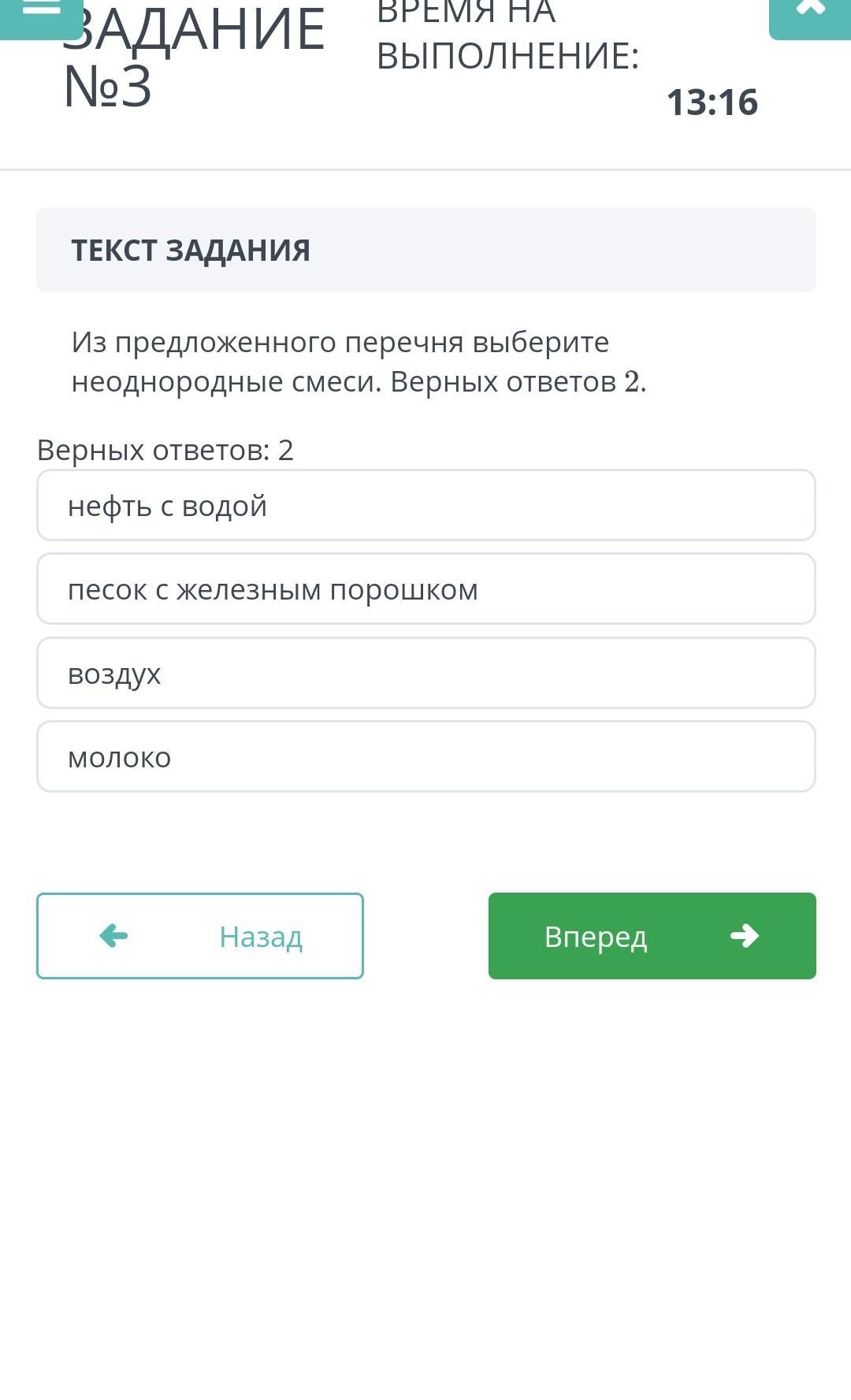Choose "песок с железным порошком" option

click(x=425, y=589)
